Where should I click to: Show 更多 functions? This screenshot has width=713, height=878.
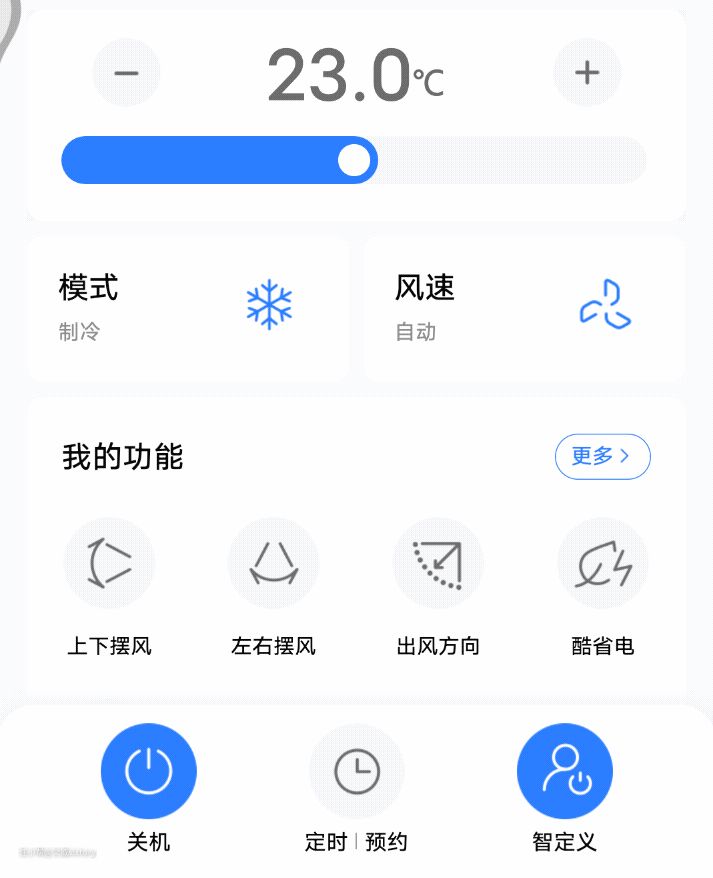(x=602, y=456)
